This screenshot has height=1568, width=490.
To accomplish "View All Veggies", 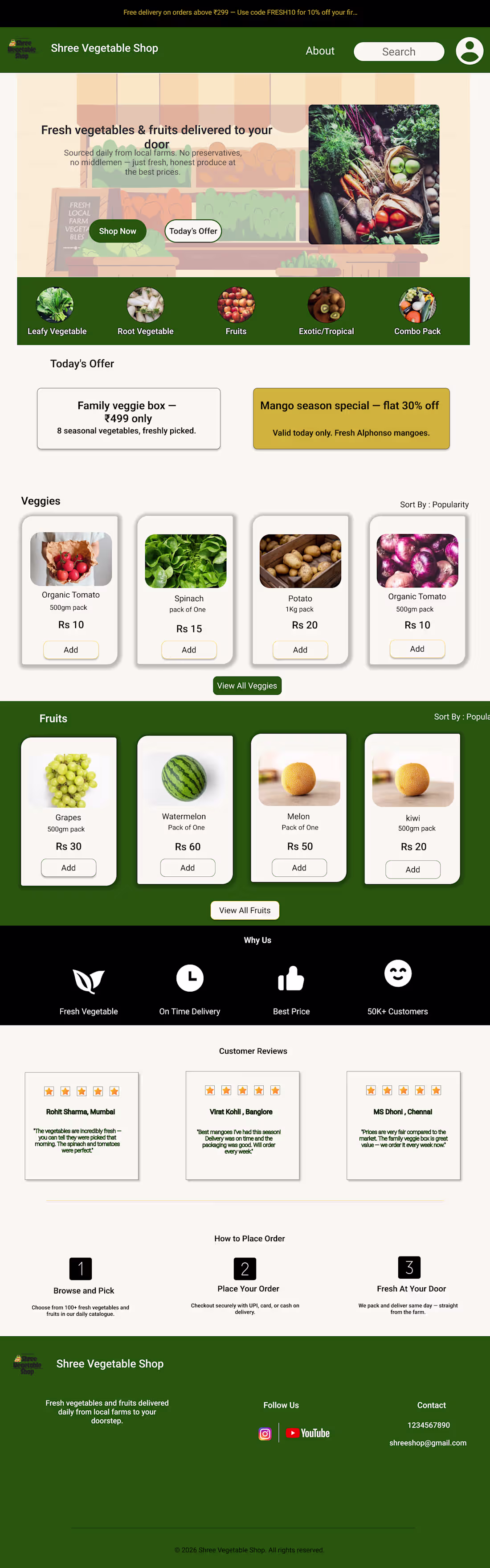I will (247, 685).
